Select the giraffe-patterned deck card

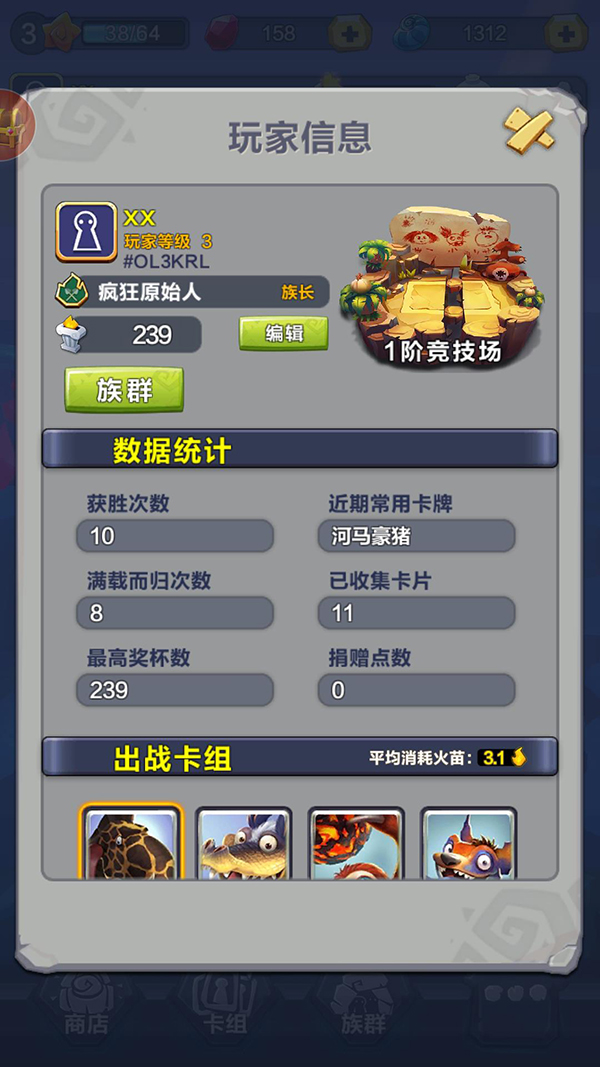click(x=131, y=844)
